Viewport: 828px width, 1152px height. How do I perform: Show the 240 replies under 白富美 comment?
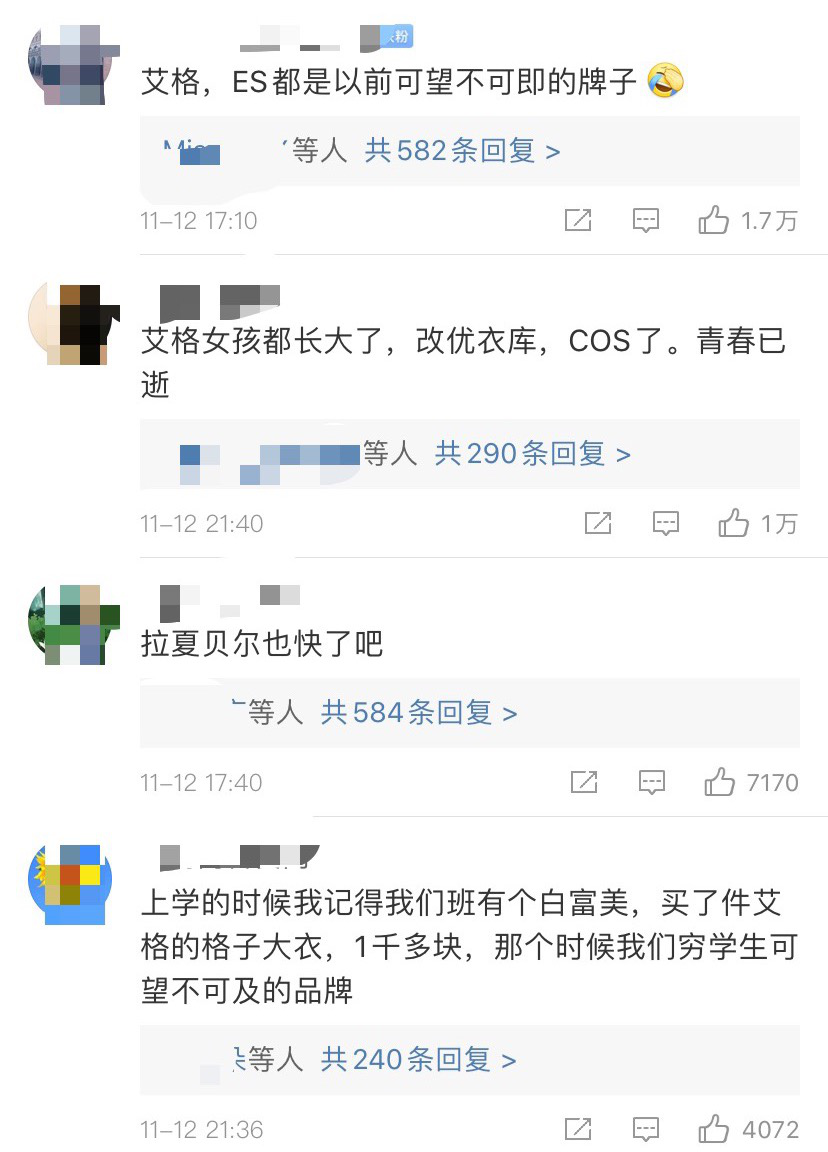click(418, 1059)
